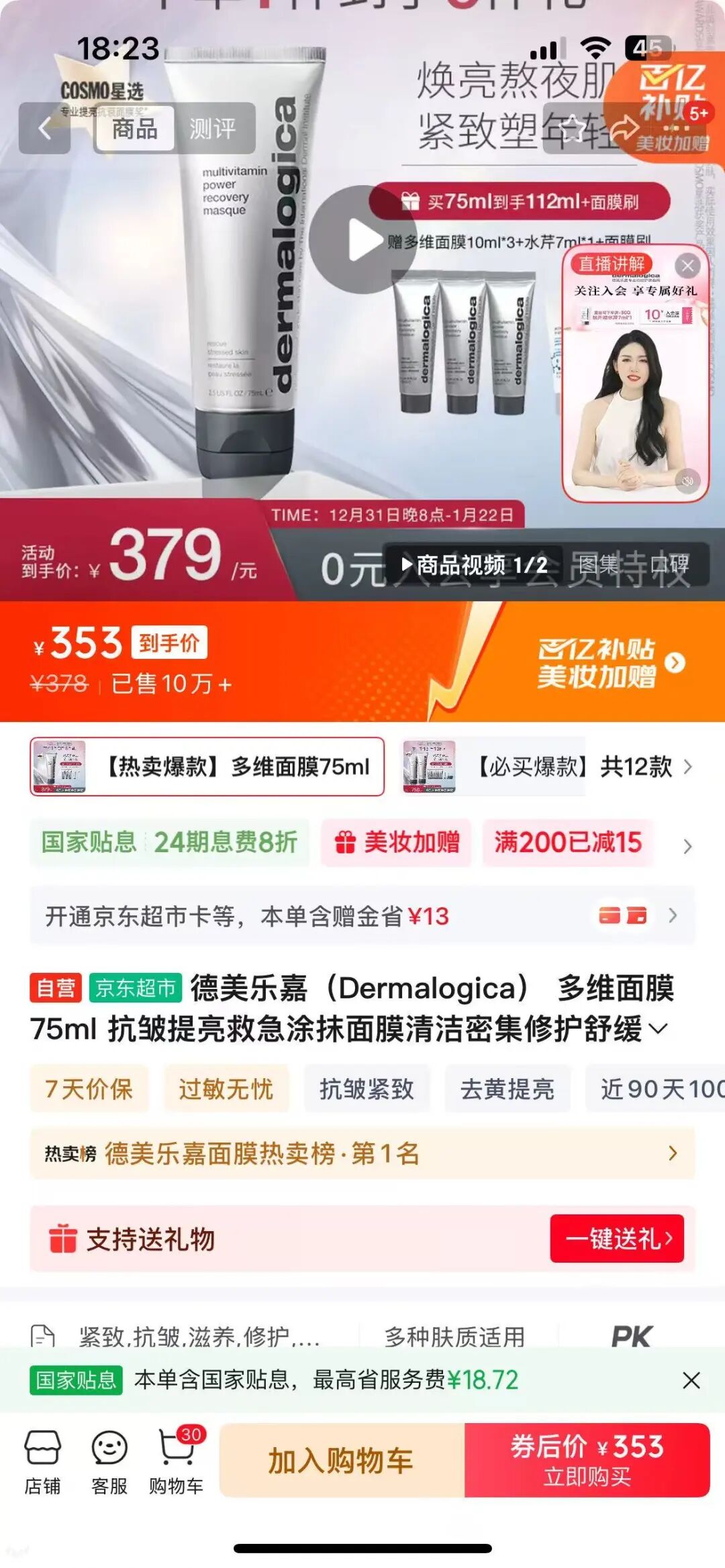Switch to 图集 image gallery
The width and height of the screenshot is (725, 1568).
coord(599,565)
